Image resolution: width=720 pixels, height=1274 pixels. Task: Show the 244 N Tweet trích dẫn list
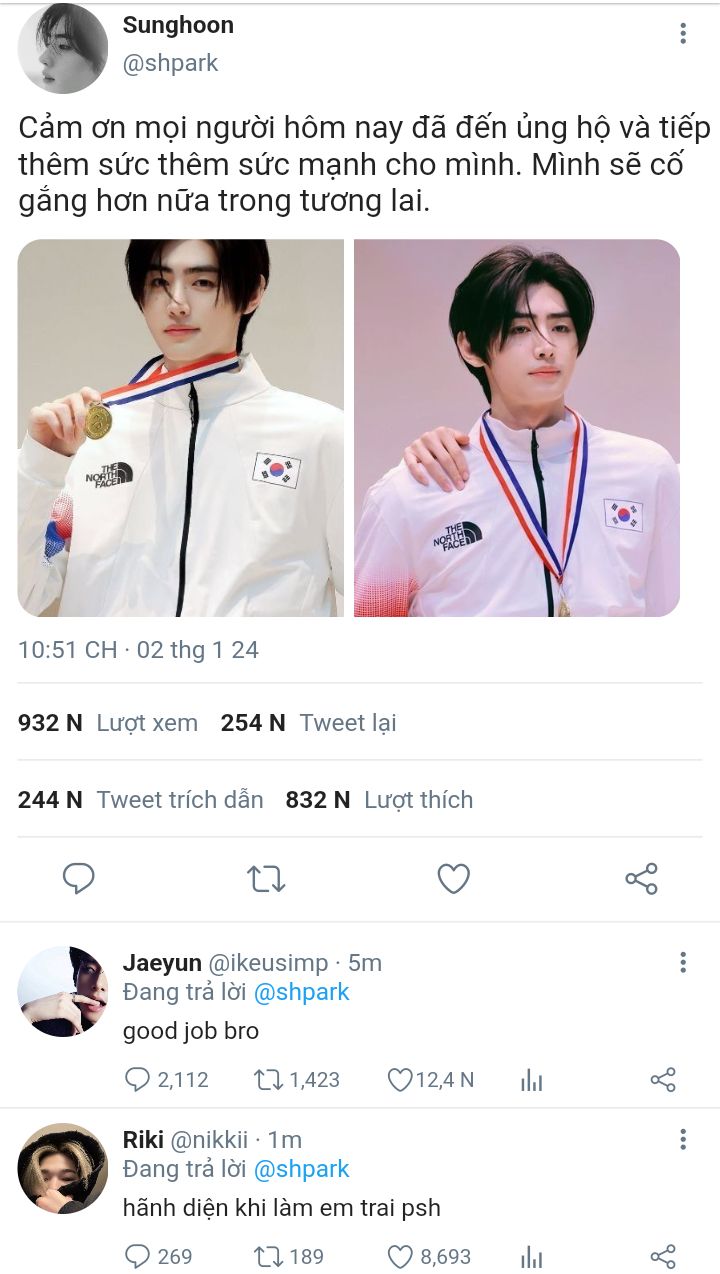(140, 800)
